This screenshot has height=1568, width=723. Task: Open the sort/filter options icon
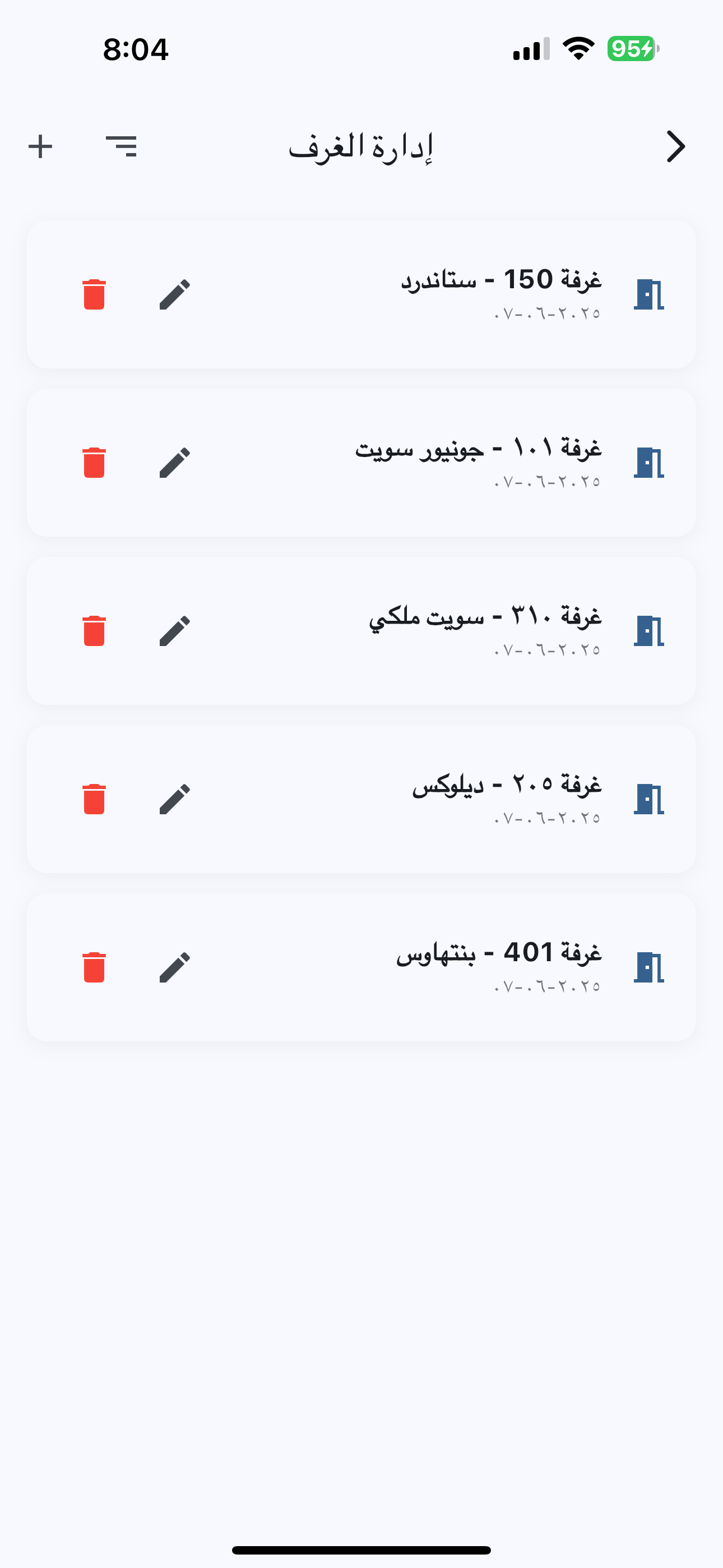(121, 147)
